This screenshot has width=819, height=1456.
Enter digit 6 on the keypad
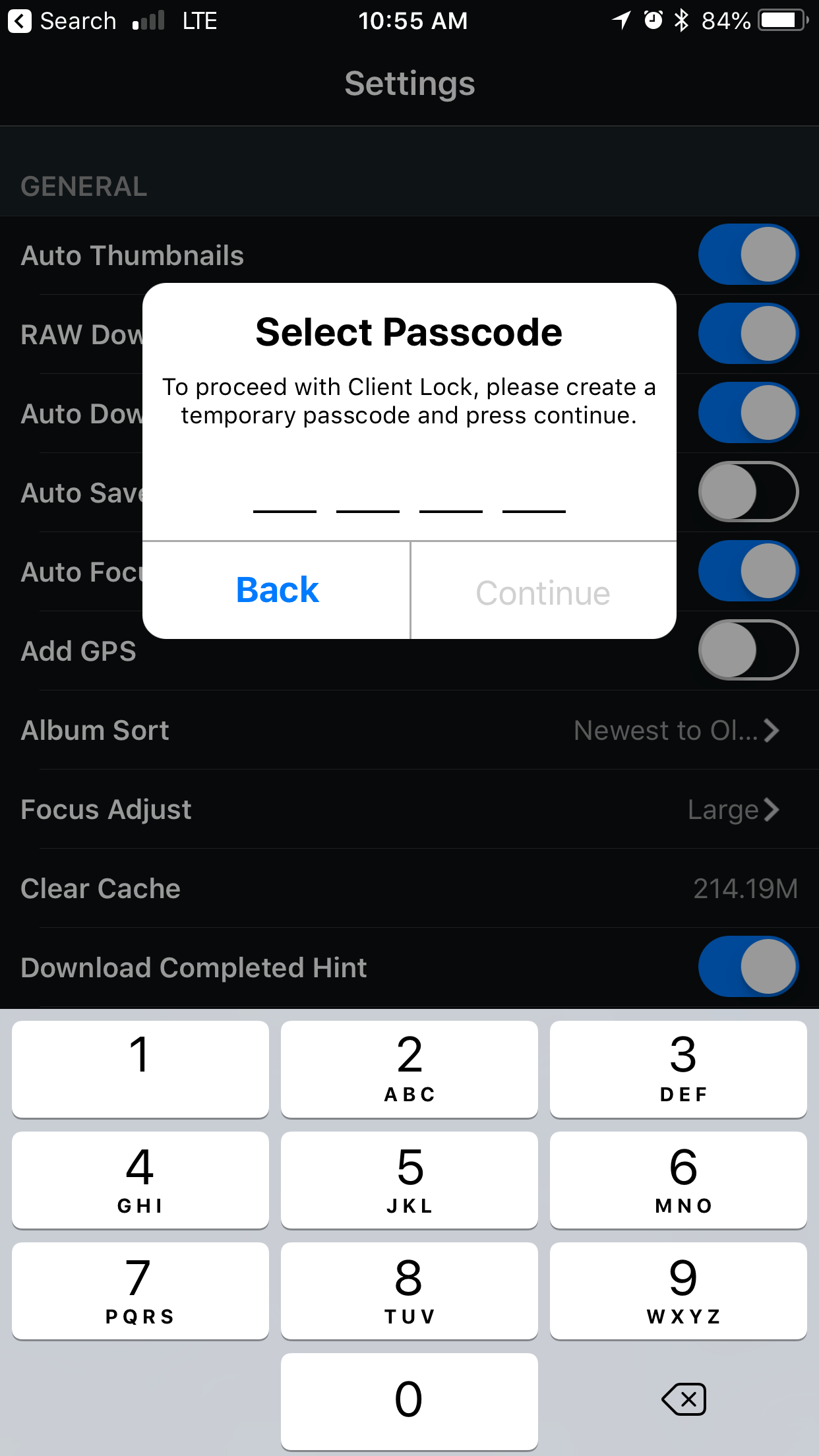[x=679, y=1180]
